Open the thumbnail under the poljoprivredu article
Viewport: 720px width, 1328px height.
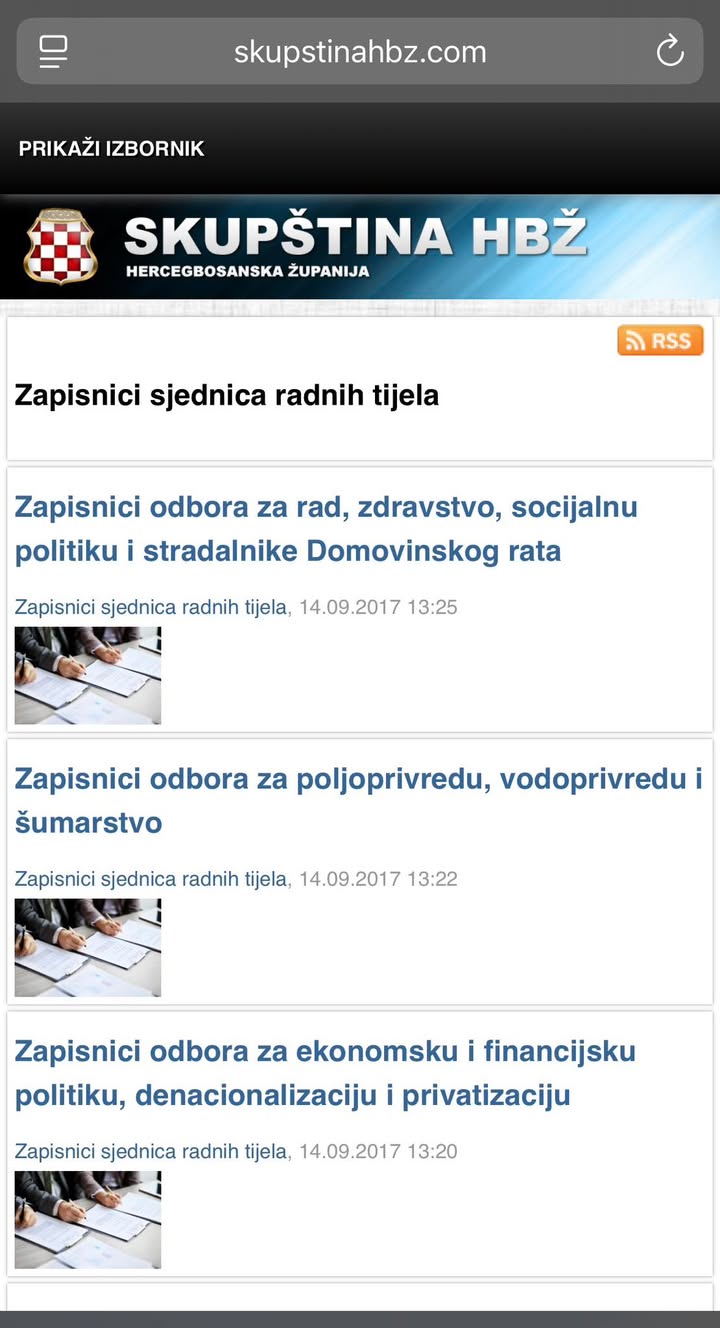tap(87, 947)
